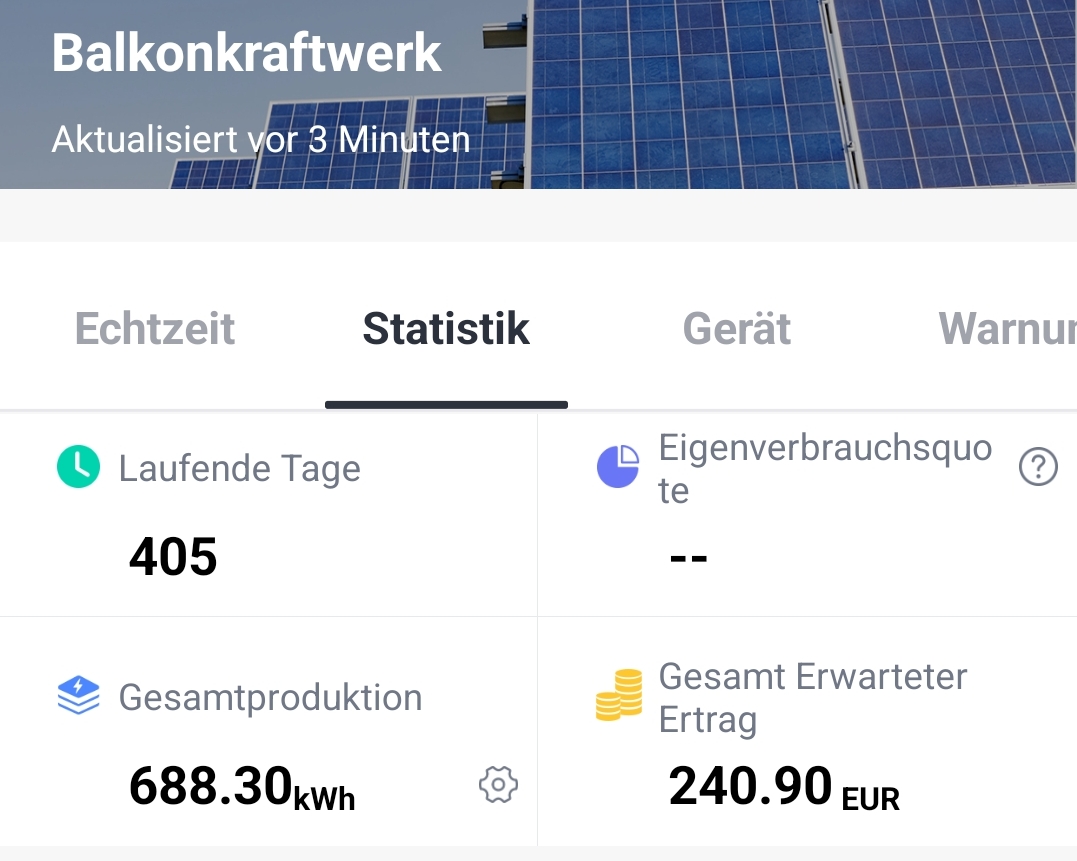Select the Statistik tab

click(446, 329)
